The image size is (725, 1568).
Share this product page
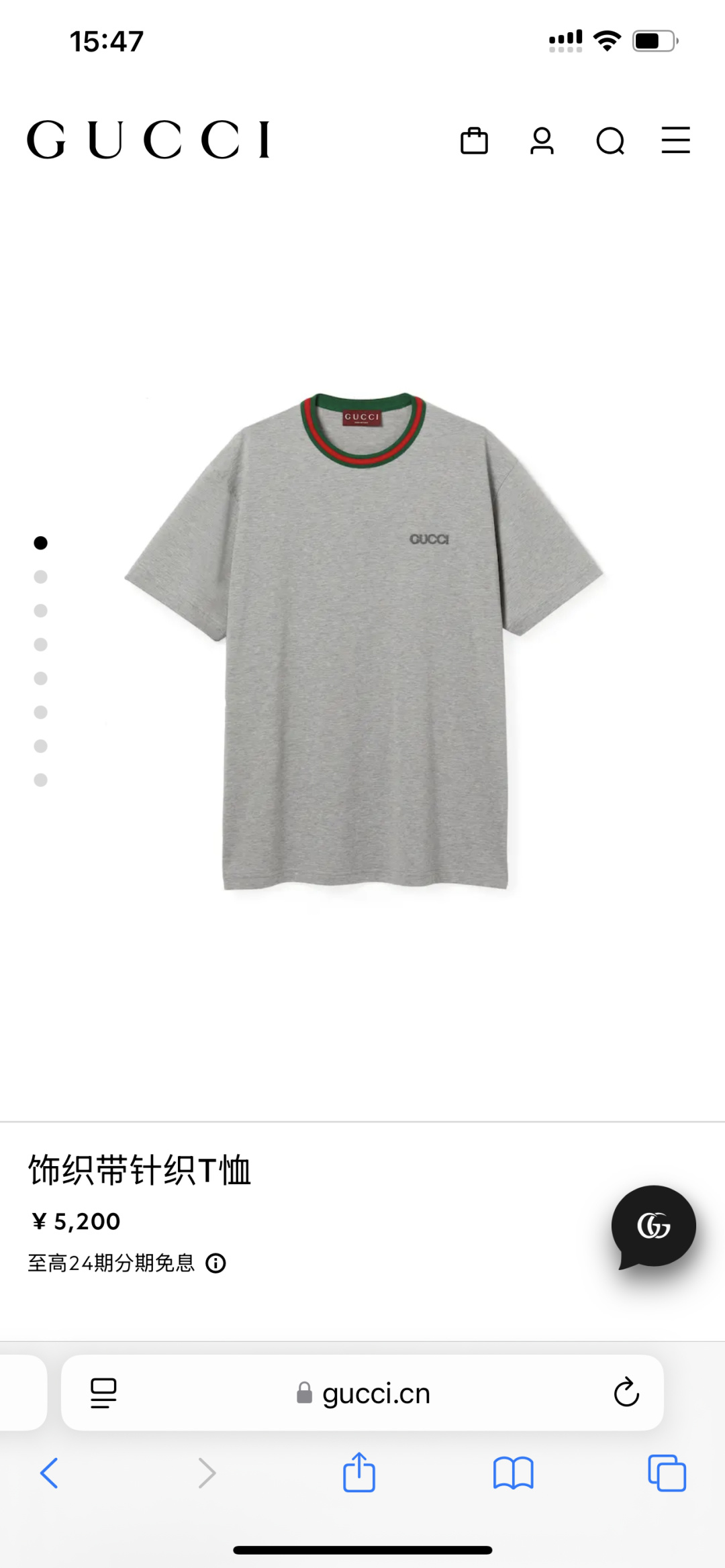point(359,1473)
